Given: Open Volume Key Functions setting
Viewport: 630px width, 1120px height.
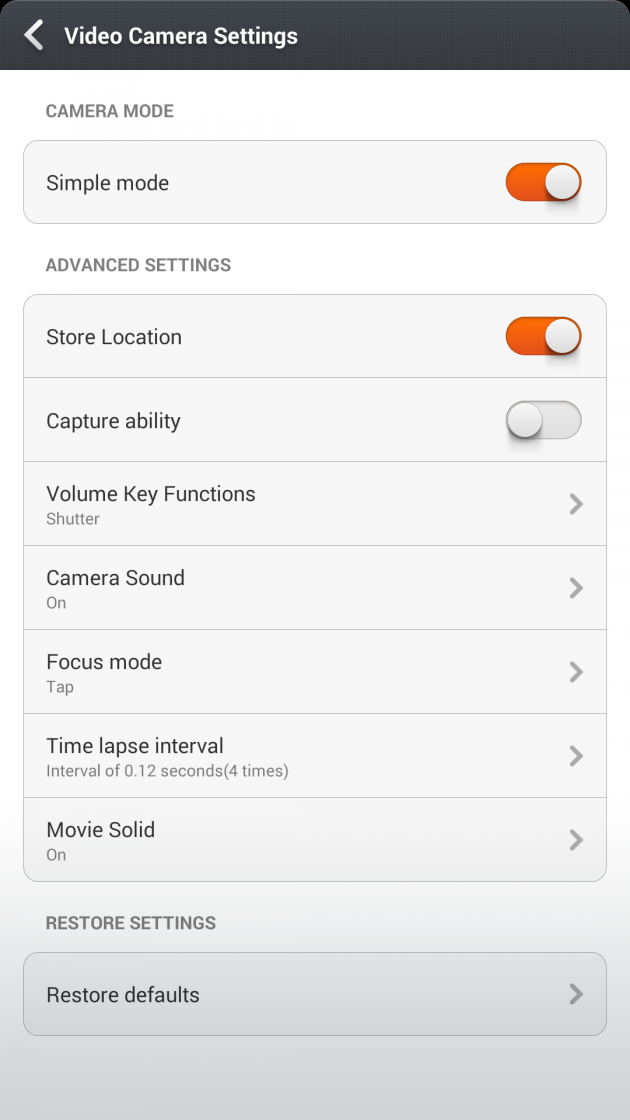Looking at the screenshot, I should 315,504.
